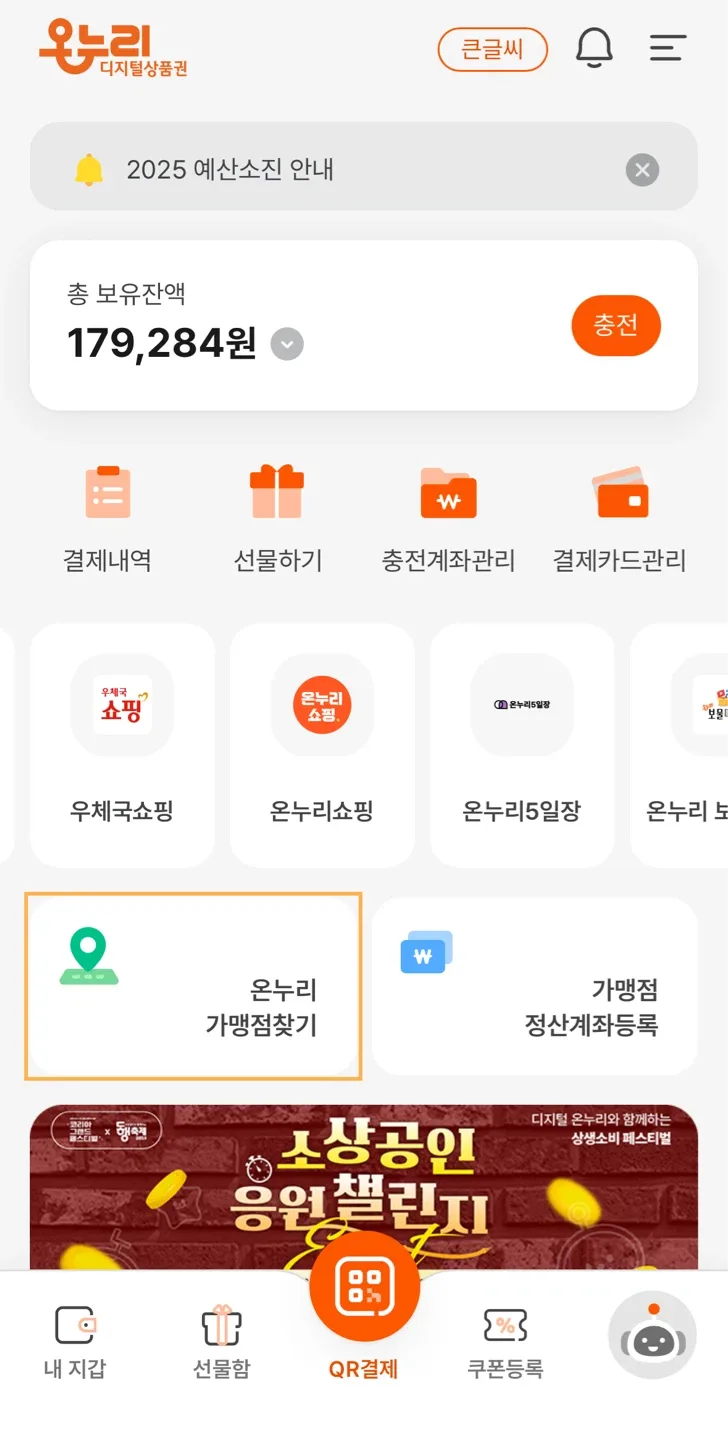This screenshot has width=728, height=1440.
Task: Tap the 충전 button
Action: 615,325
